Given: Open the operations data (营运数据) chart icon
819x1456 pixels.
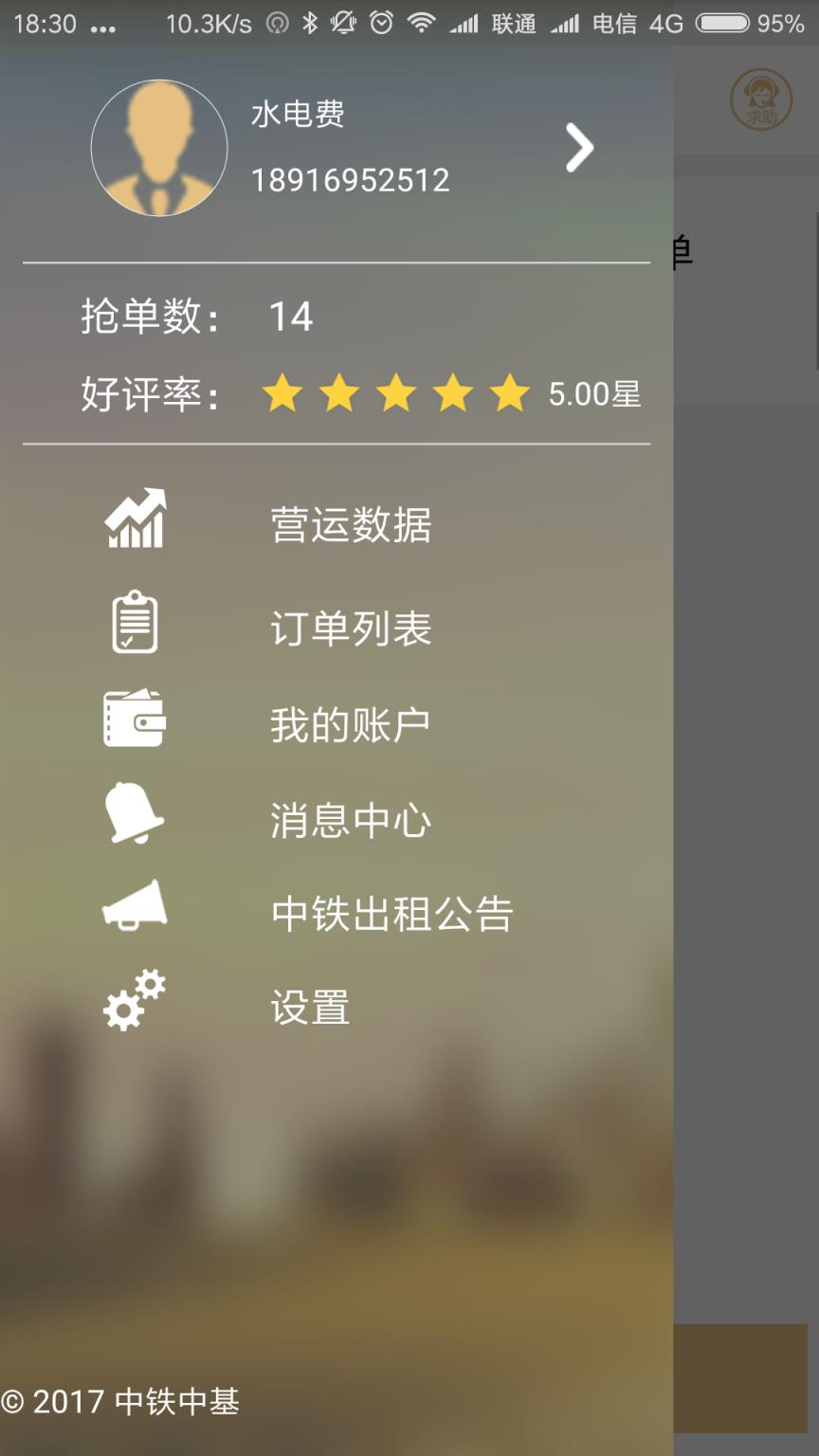Looking at the screenshot, I should [x=136, y=519].
